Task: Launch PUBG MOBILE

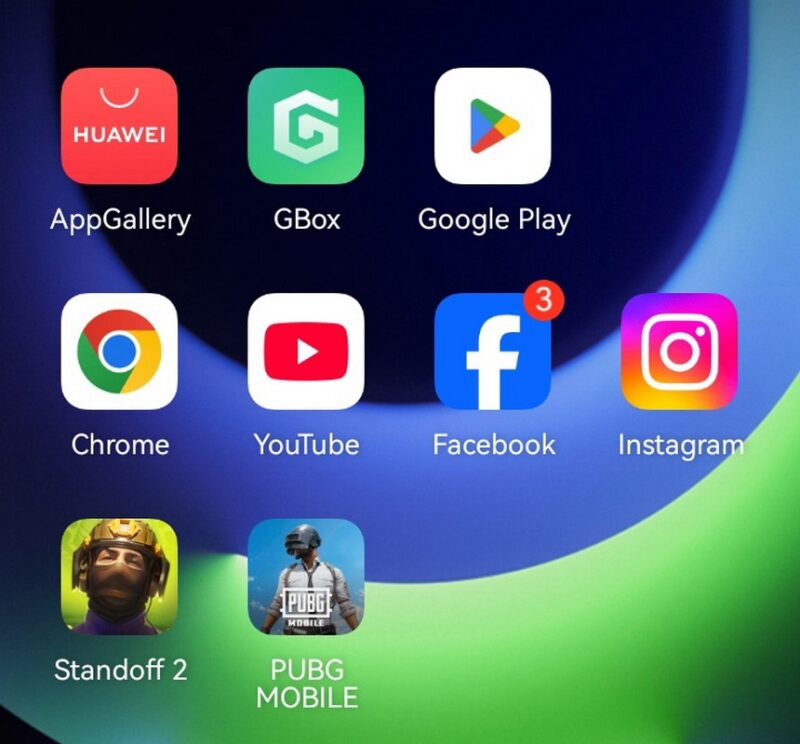Action: tap(306, 576)
